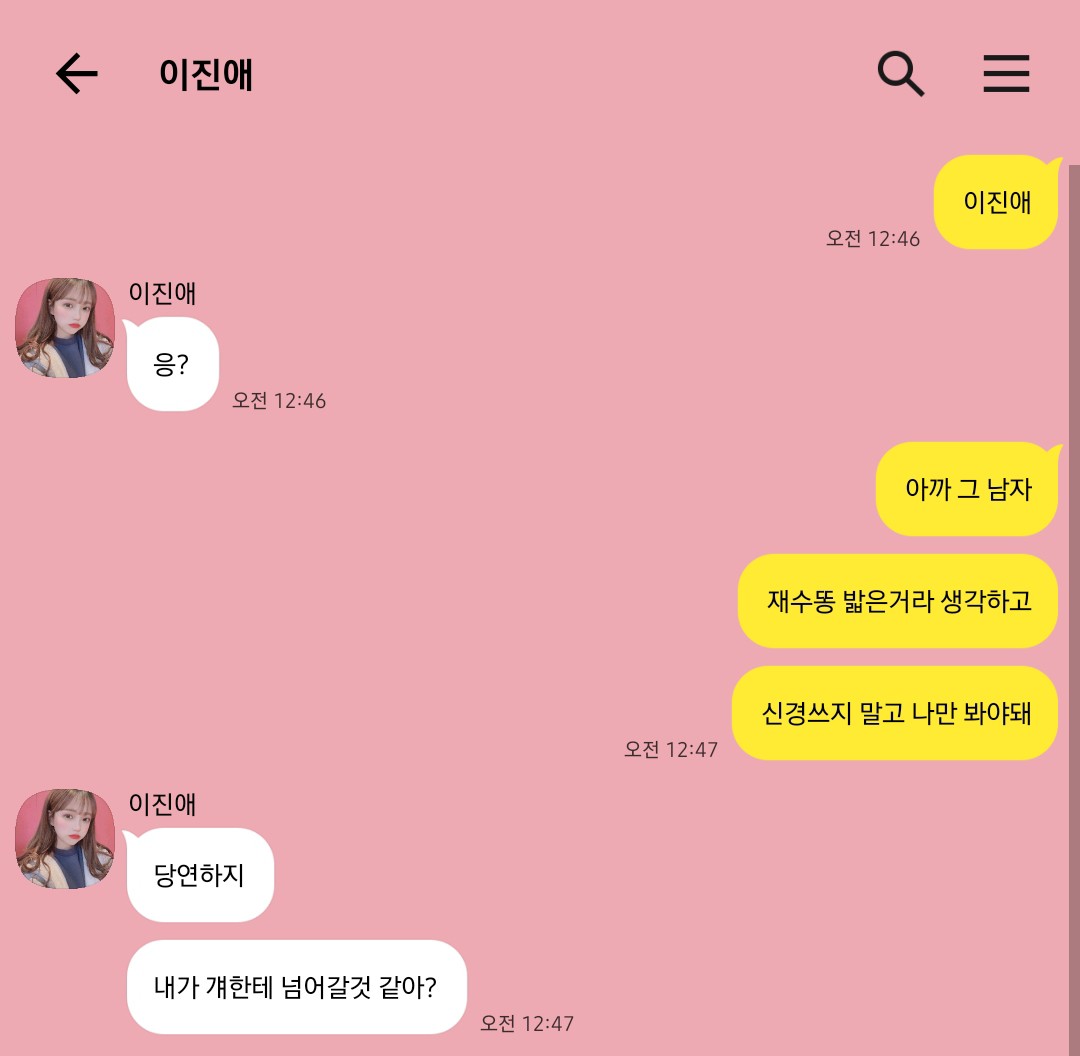Go back using the arrow icon

(76, 74)
